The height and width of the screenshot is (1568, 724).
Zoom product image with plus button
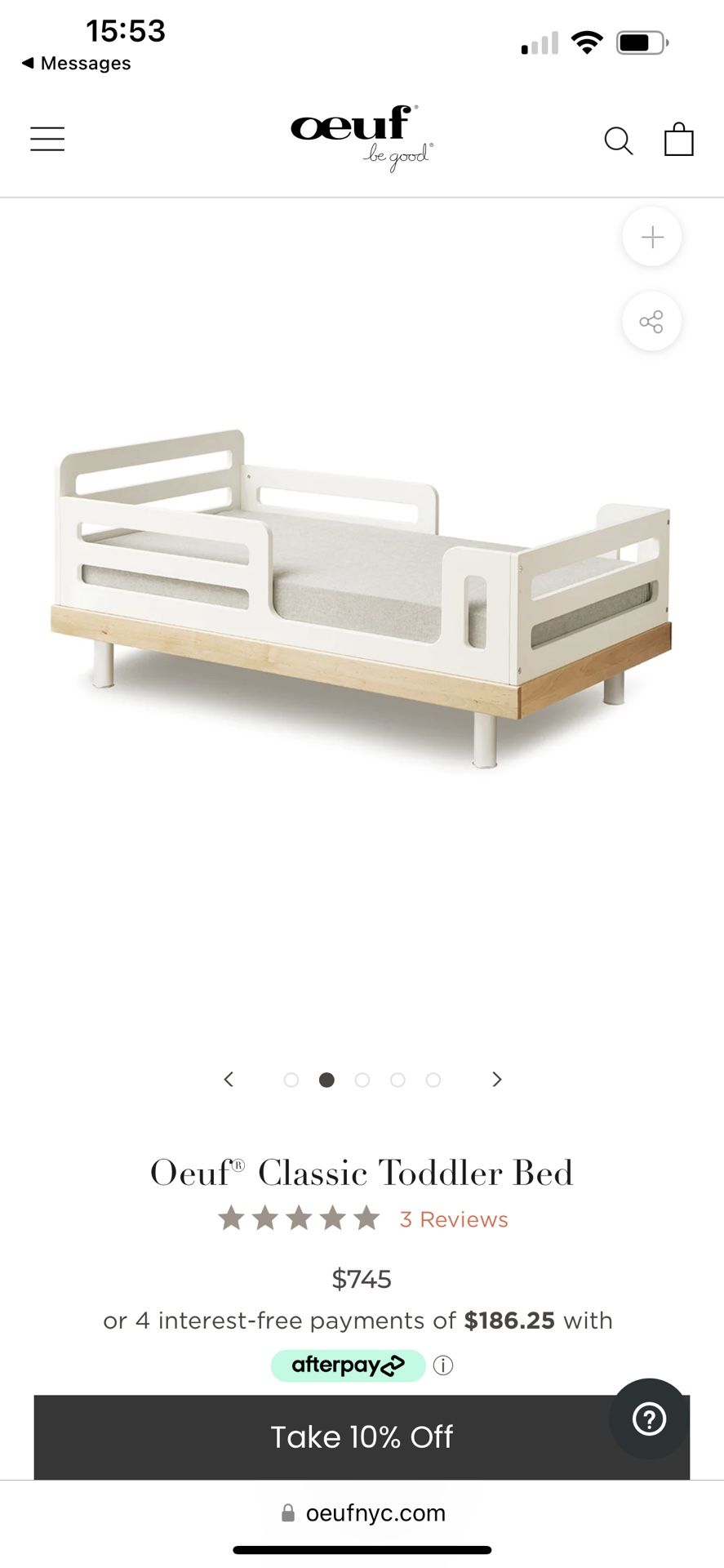click(x=652, y=237)
